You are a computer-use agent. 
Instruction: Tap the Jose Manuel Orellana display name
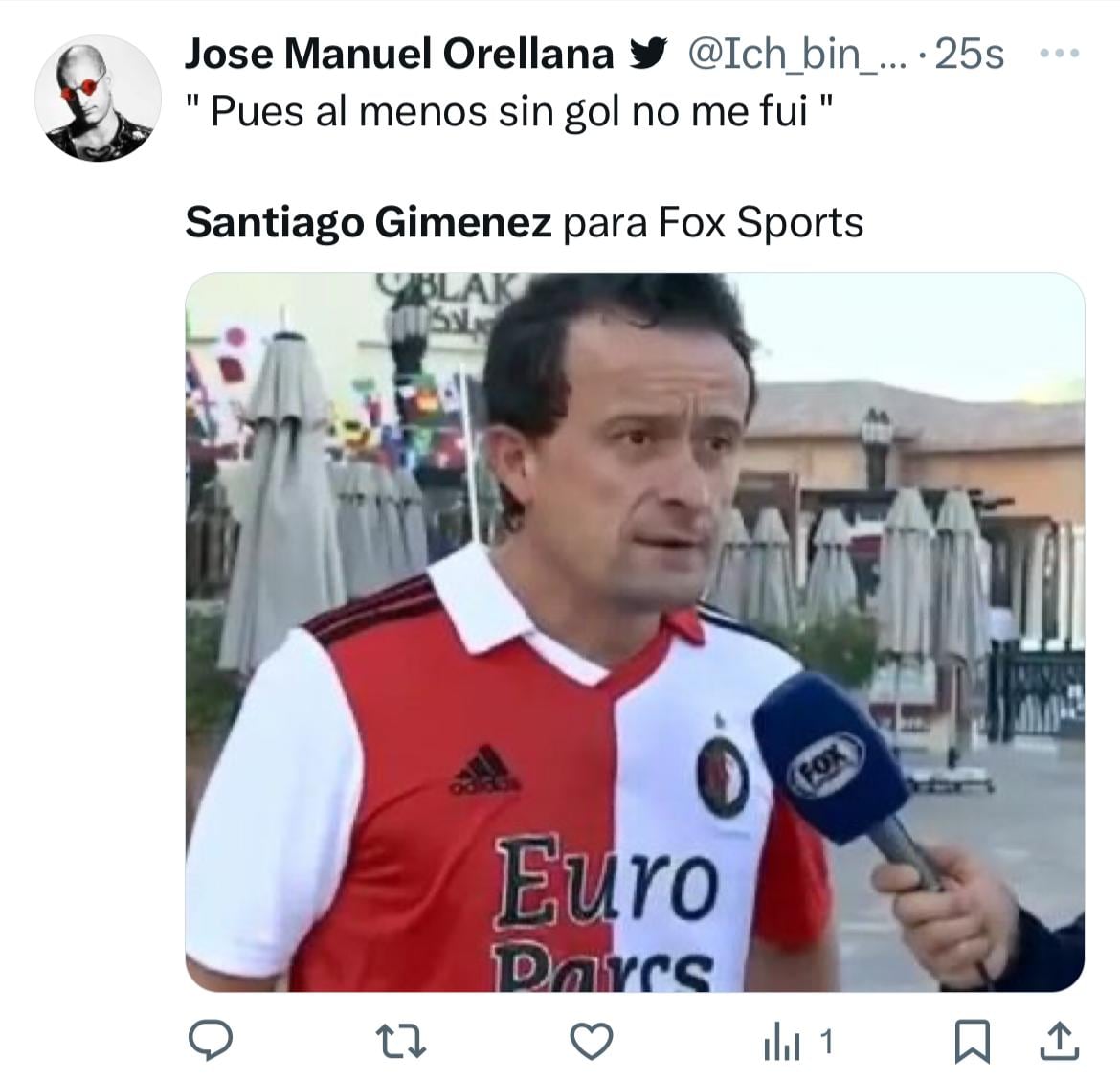pos(398,55)
